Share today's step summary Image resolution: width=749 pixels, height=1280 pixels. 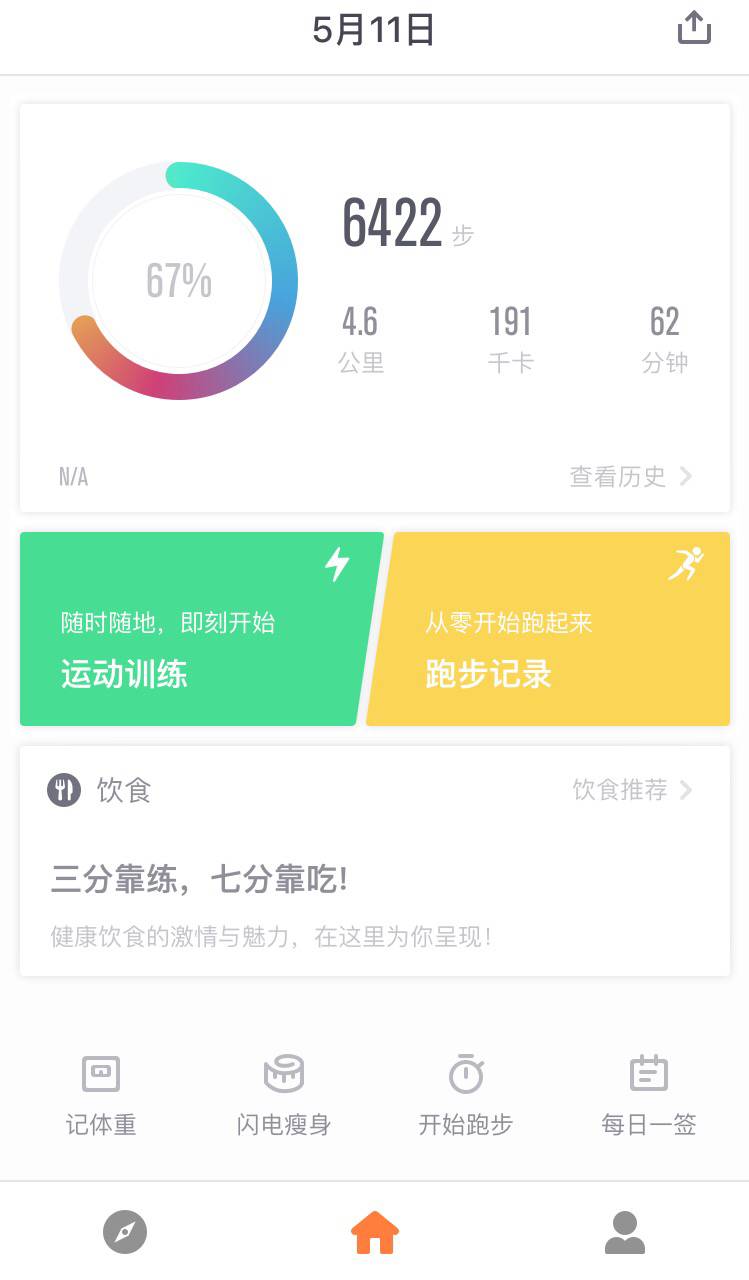694,28
